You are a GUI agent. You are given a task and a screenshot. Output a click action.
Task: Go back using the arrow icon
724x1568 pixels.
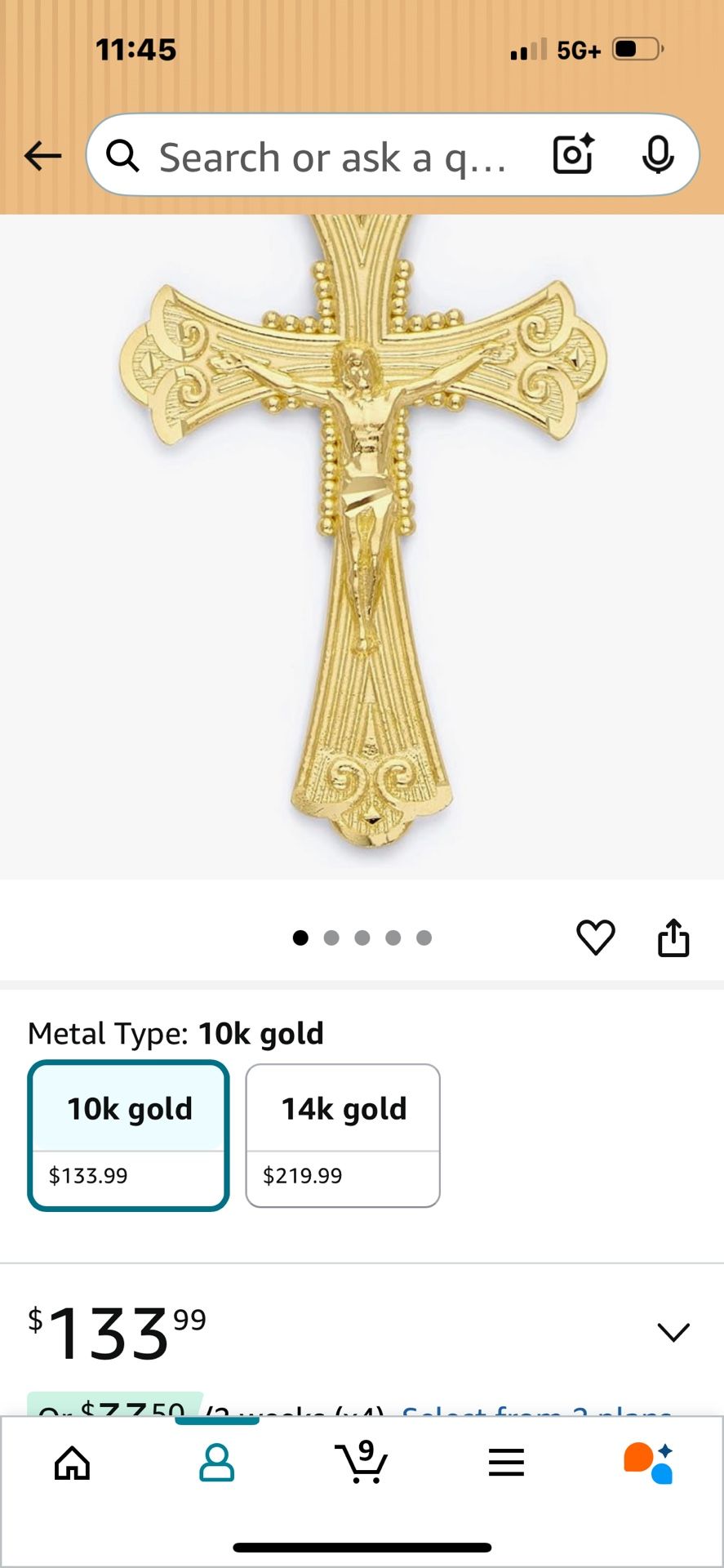click(43, 155)
